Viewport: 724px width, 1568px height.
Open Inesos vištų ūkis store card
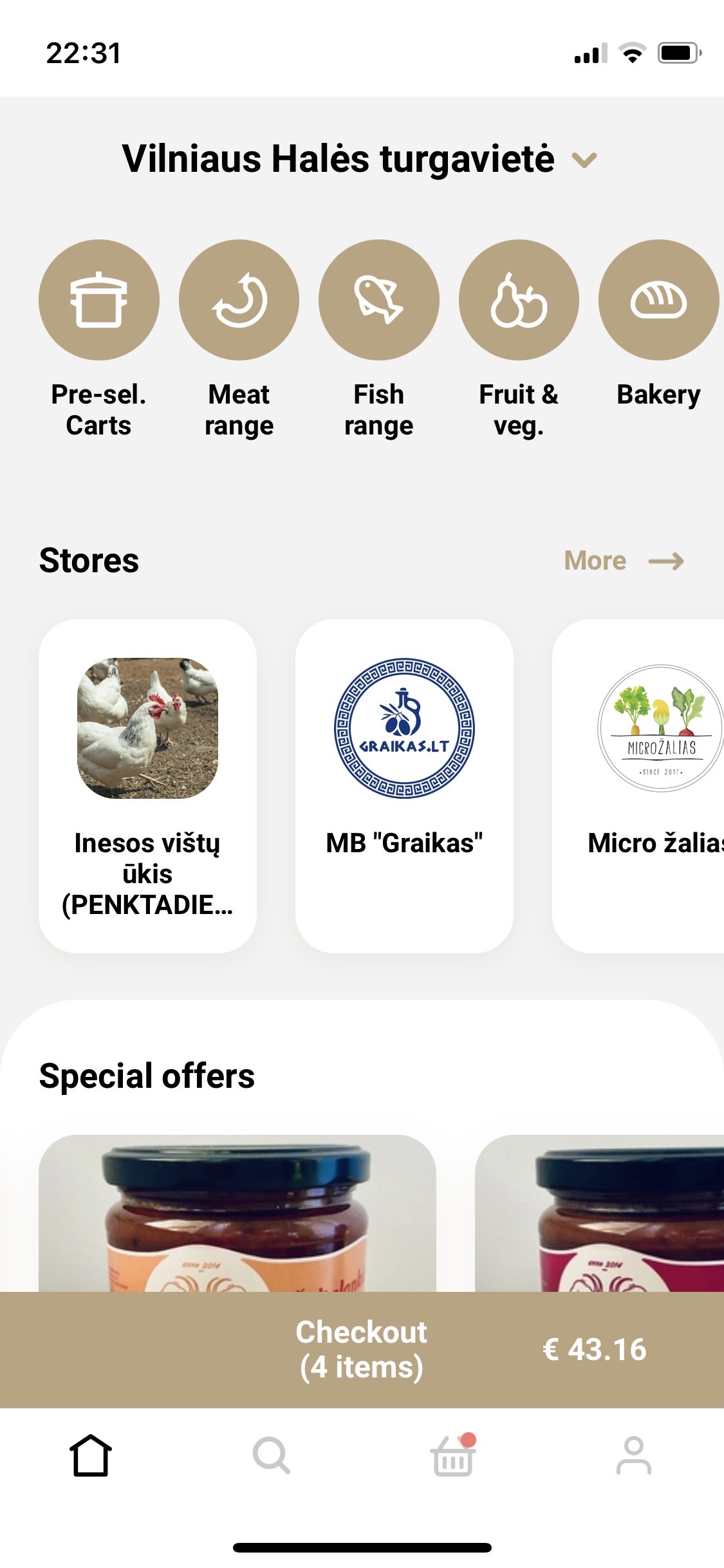point(147,785)
